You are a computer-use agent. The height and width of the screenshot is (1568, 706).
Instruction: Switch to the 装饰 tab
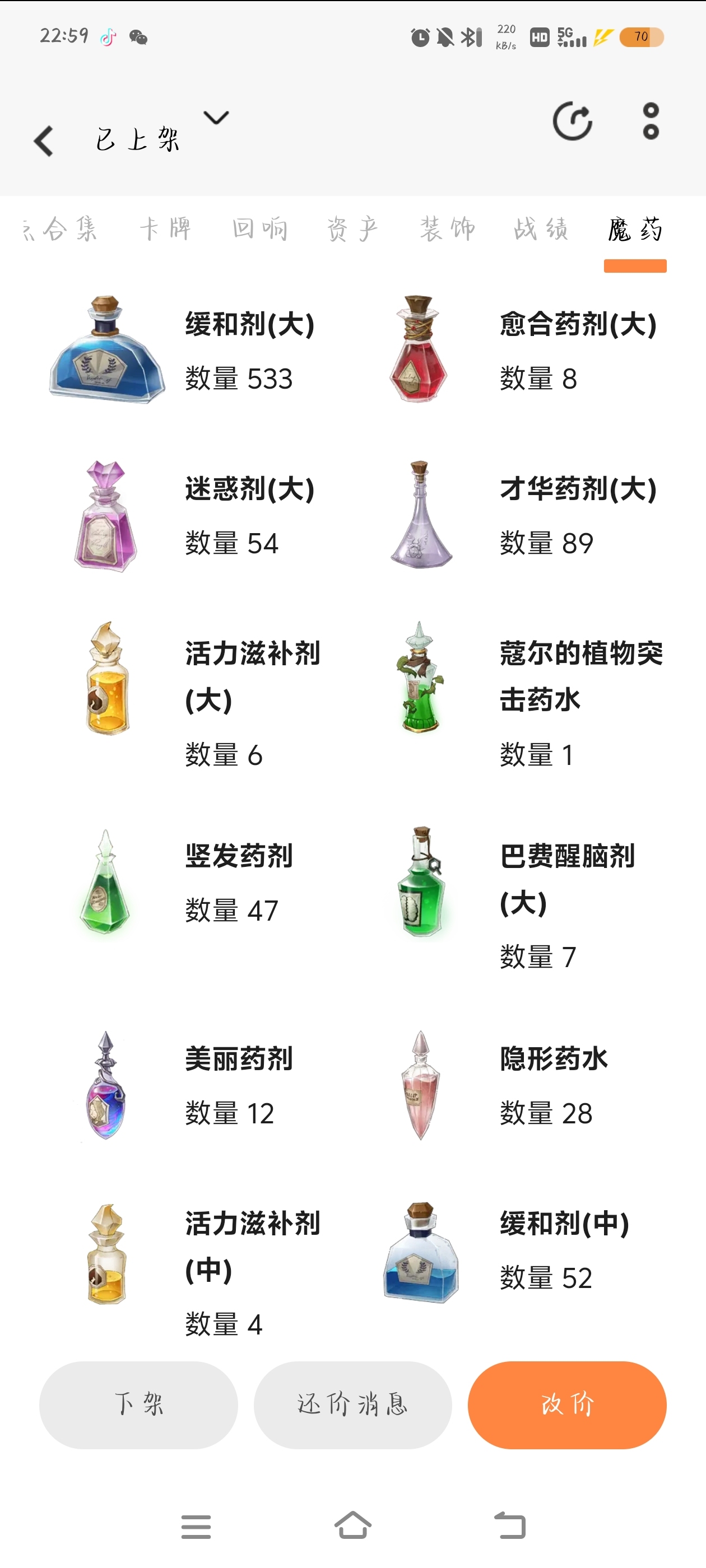[448, 229]
